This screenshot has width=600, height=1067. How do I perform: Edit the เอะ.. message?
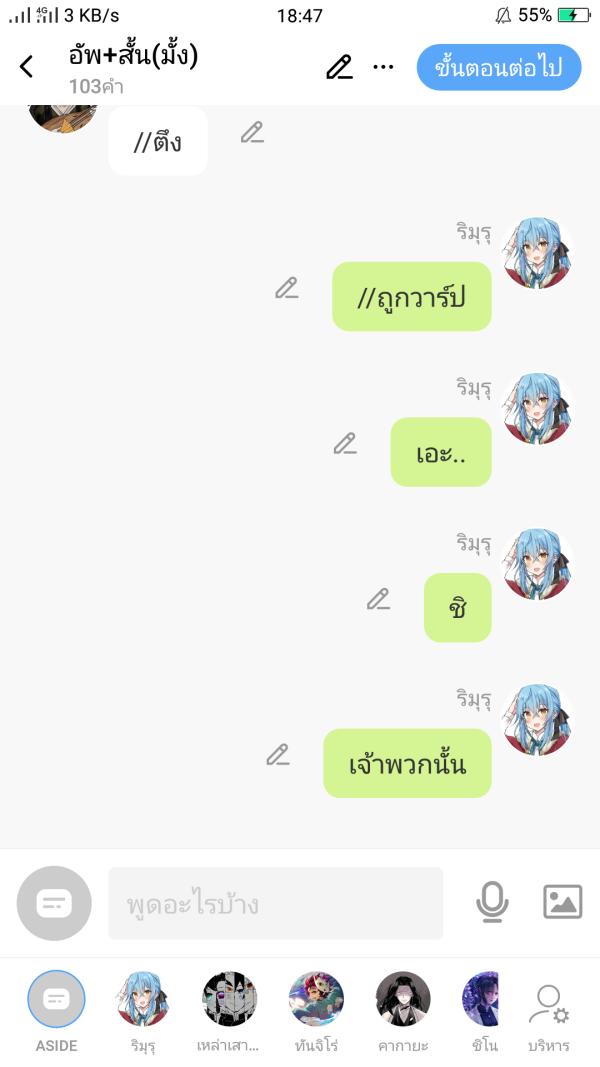(345, 443)
